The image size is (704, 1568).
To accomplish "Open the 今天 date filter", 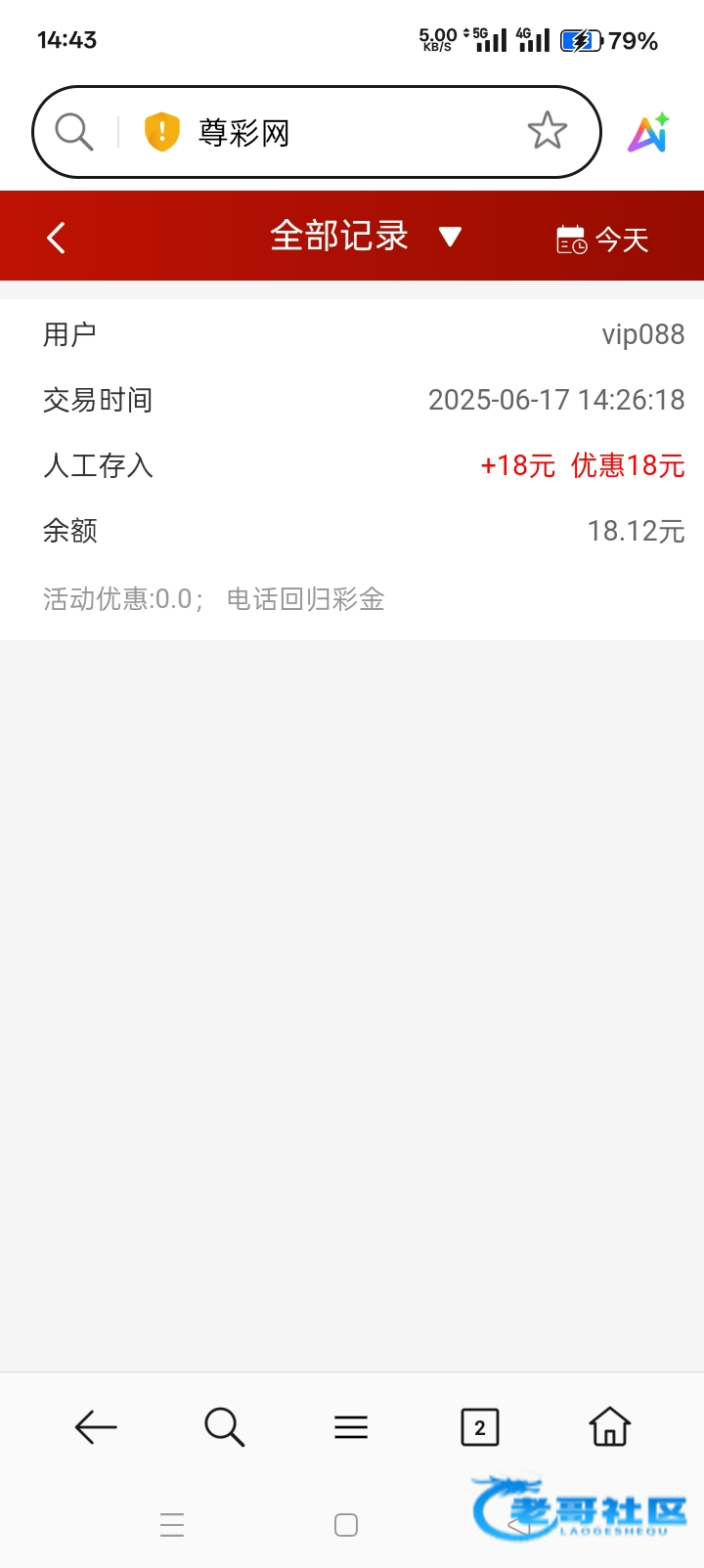I will [602, 240].
